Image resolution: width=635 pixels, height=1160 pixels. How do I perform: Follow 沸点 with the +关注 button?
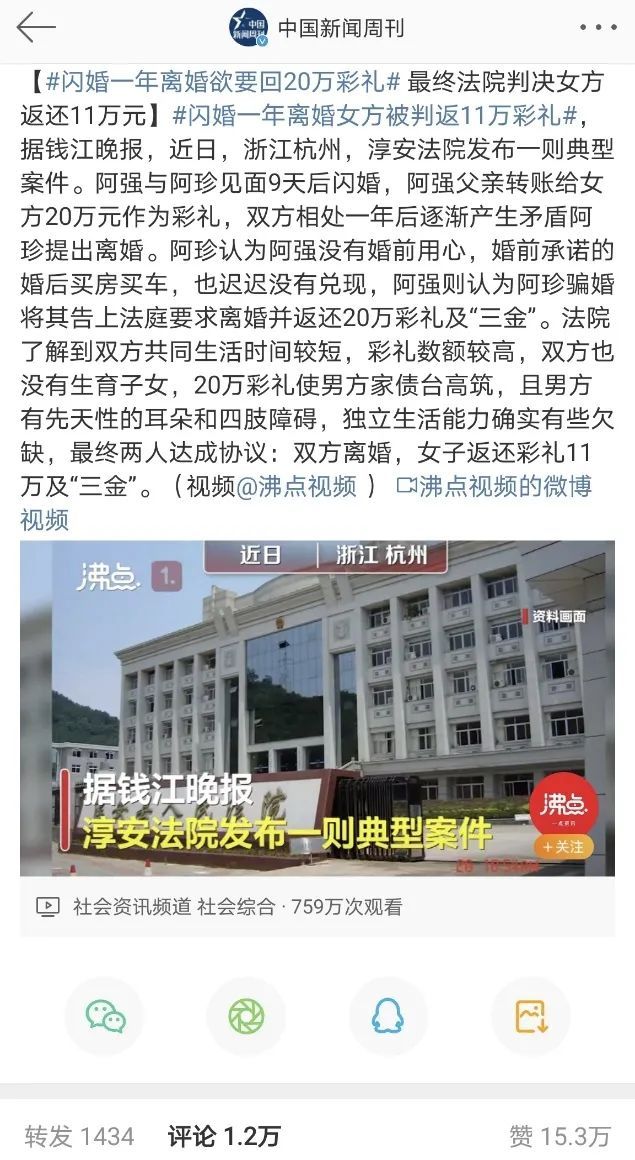(563, 846)
